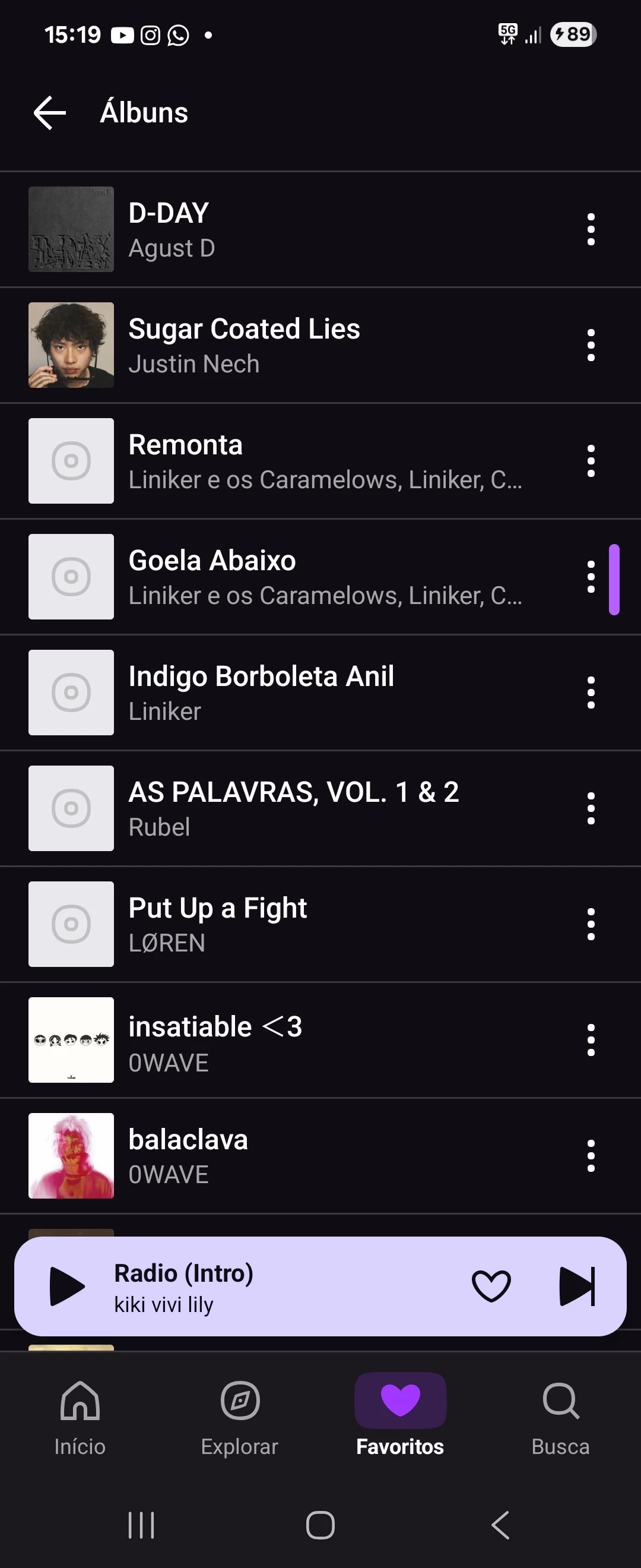Screen dimensions: 641x1568
Task: Select the Favoritos tab
Action: [x=400, y=1418]
